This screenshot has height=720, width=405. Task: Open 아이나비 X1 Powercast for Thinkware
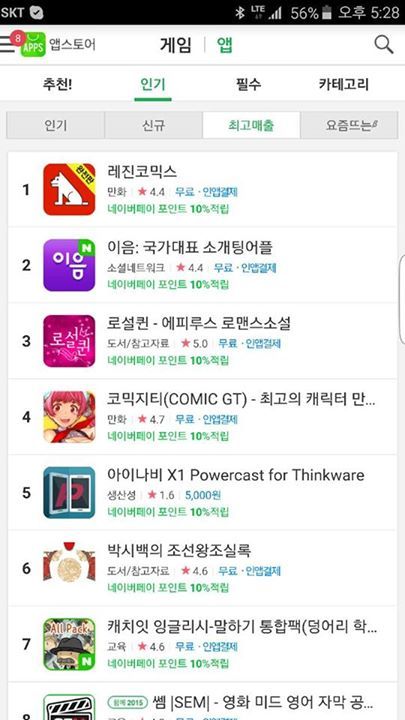202,492
